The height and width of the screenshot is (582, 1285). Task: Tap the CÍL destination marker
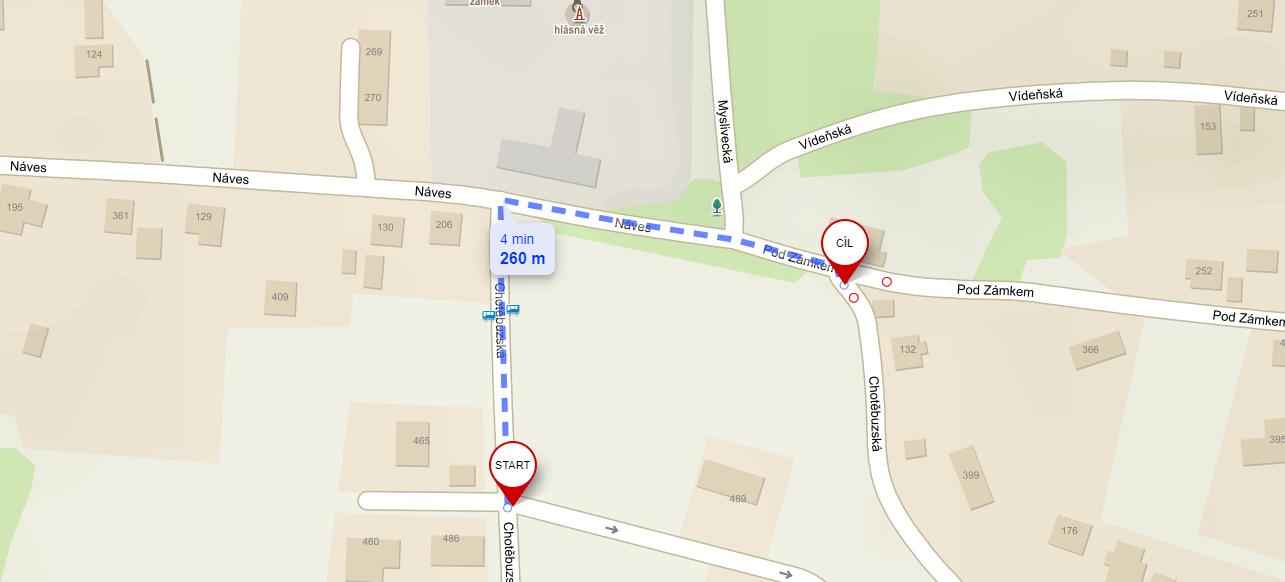click(x=844, y=244)
